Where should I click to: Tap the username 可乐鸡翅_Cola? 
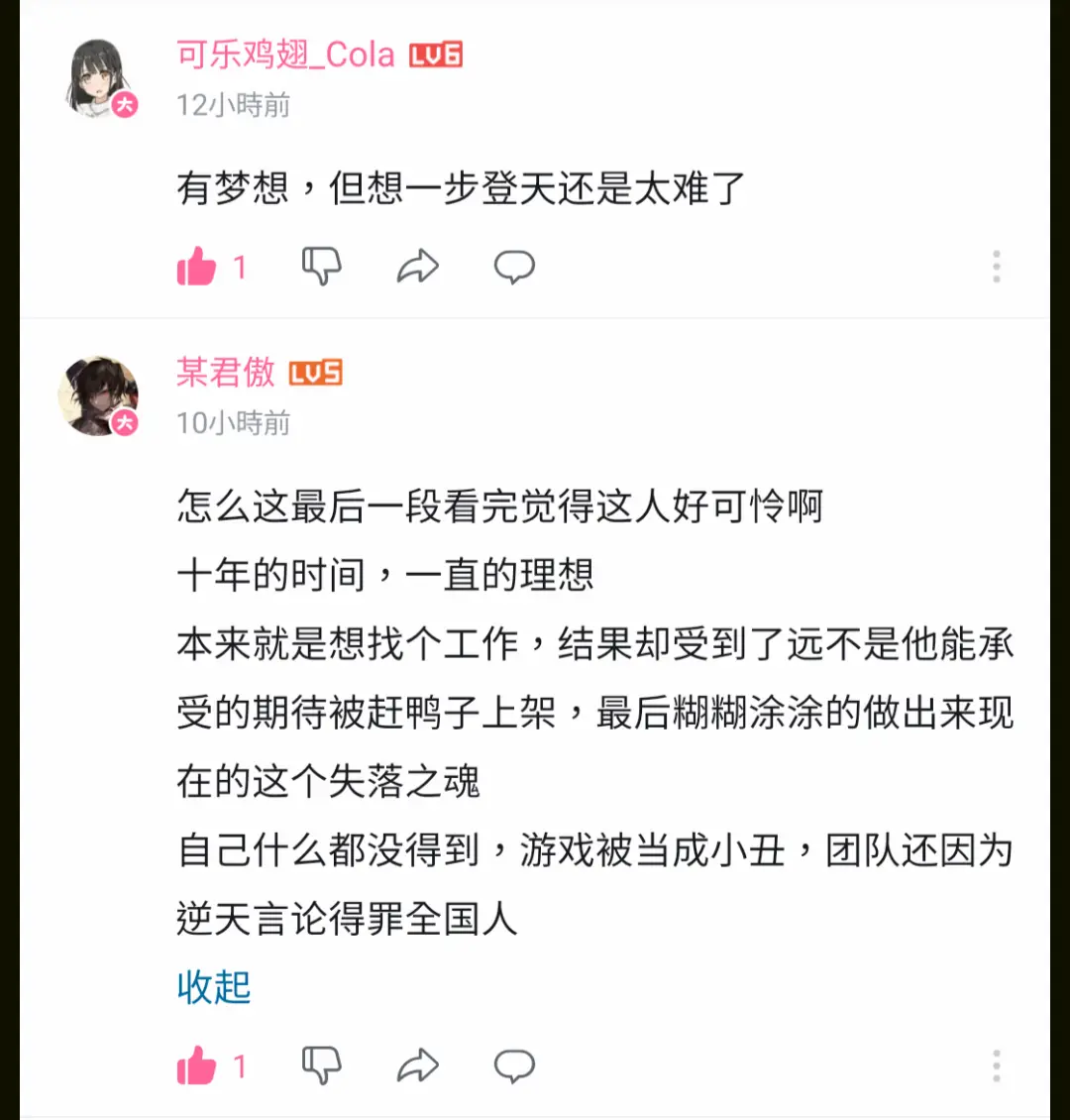pos(285,55)
